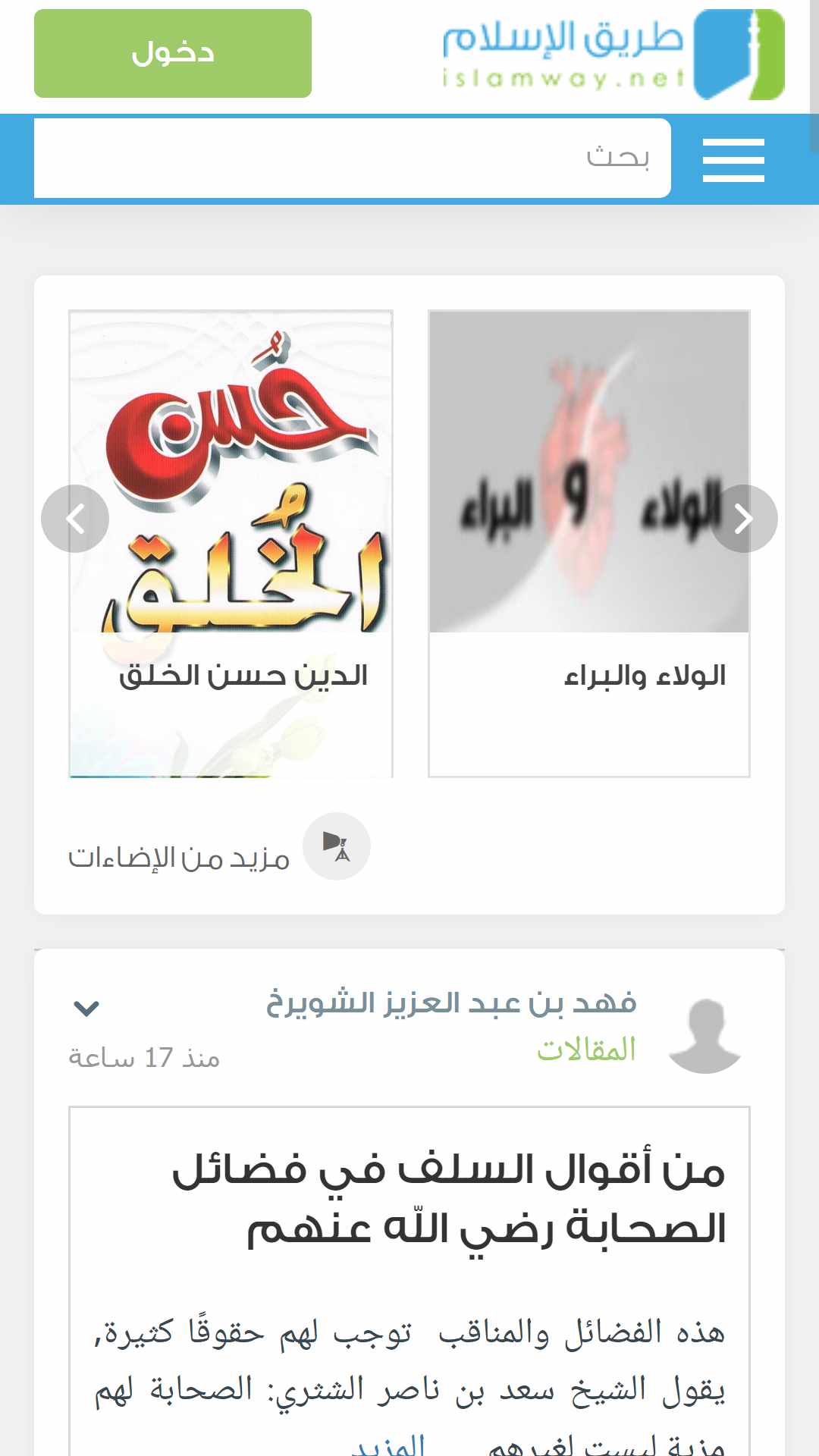
Task: Open the author's profile avatar
Action: click(x=704, y=1035)
